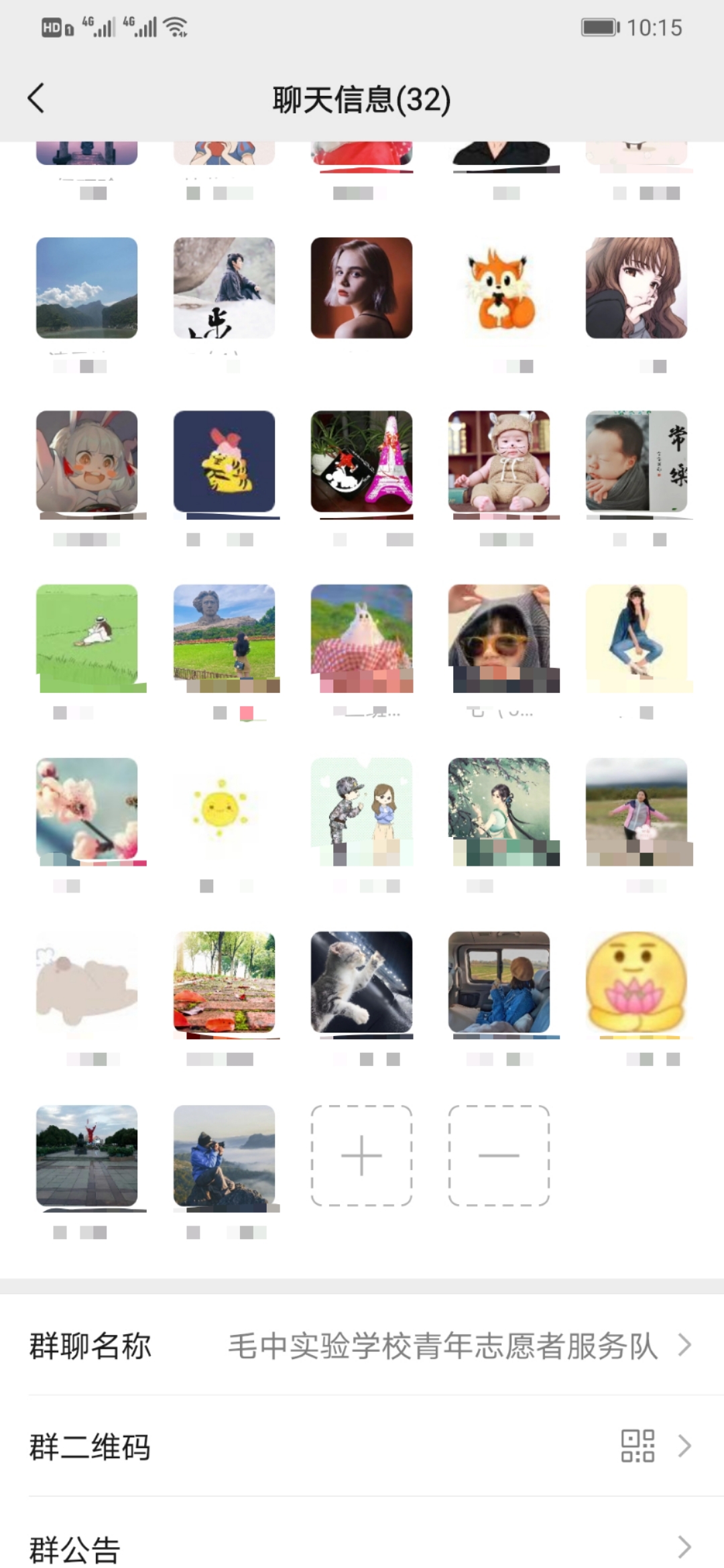Open the member with red leaves path avatar
Screen dimensions: 724x1568
pos(224,982)
